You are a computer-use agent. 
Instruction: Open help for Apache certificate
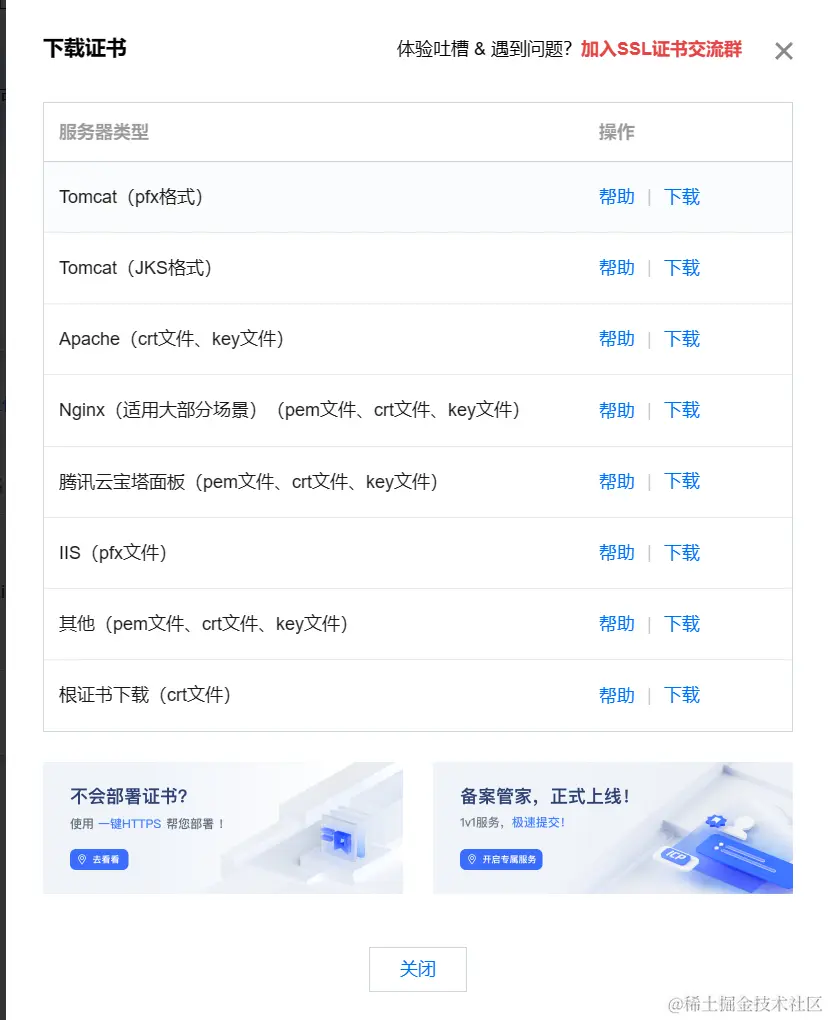[x=616, y=339]
